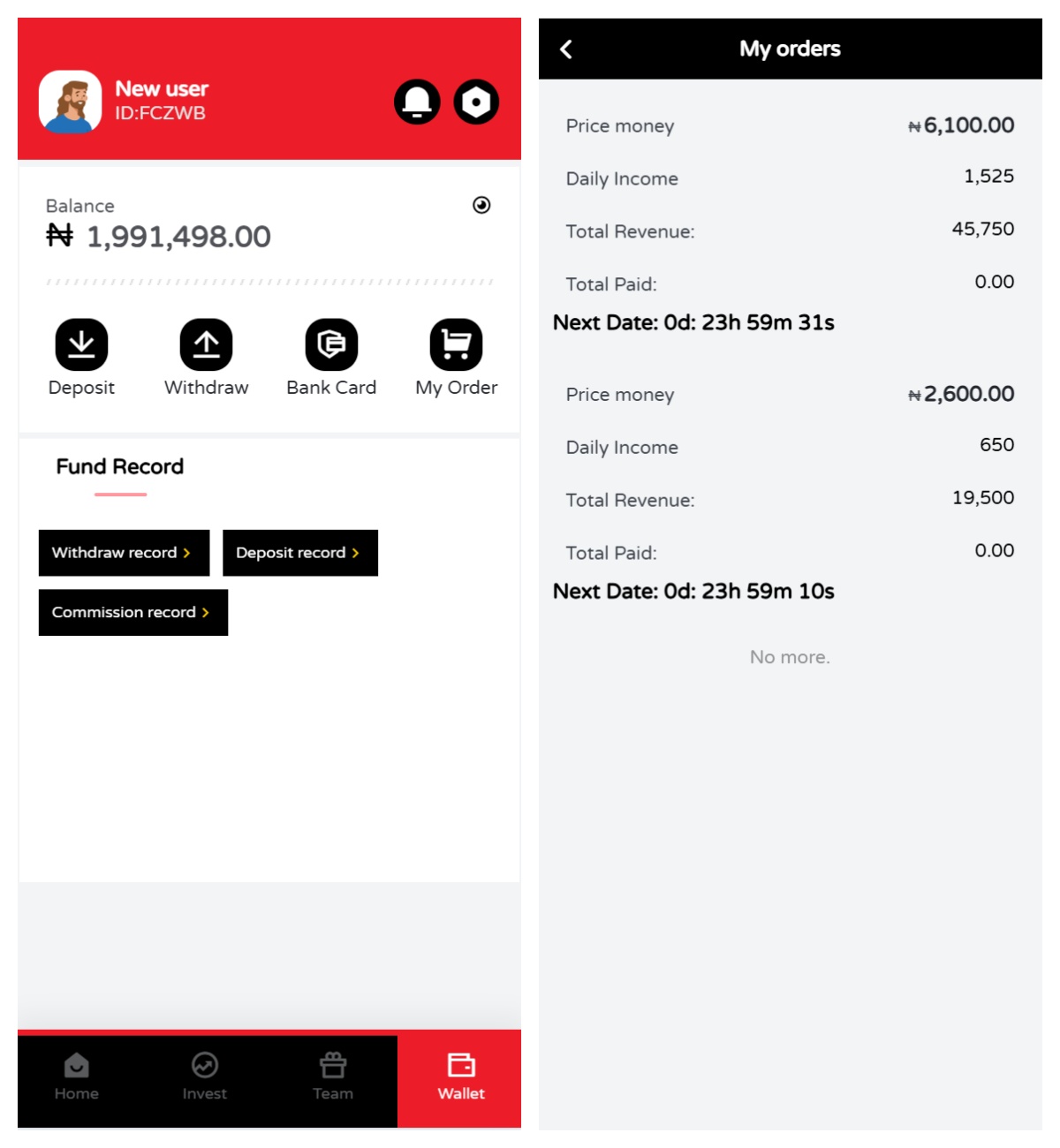Tap the New user profile avatar

[71, 102]
